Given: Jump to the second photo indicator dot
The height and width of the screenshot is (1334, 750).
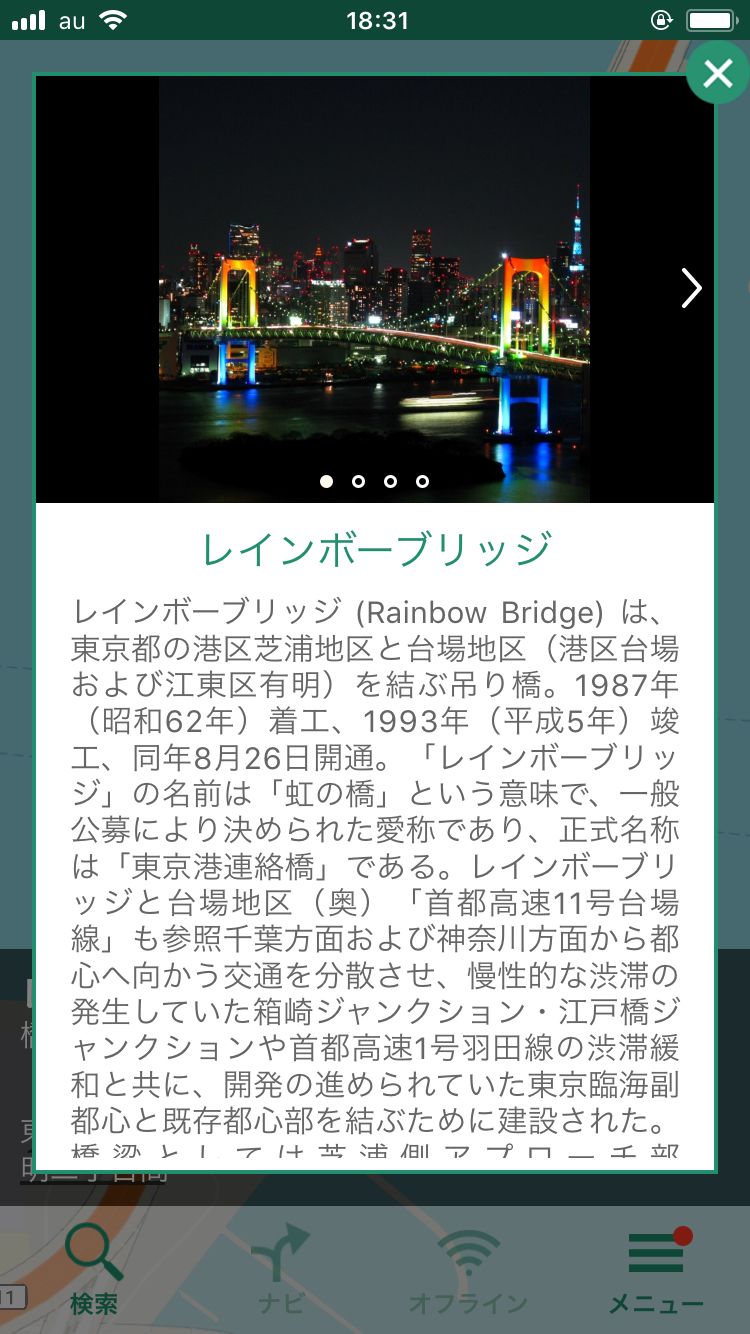Looking at the screenshot, I should click(x=358, y=481).
